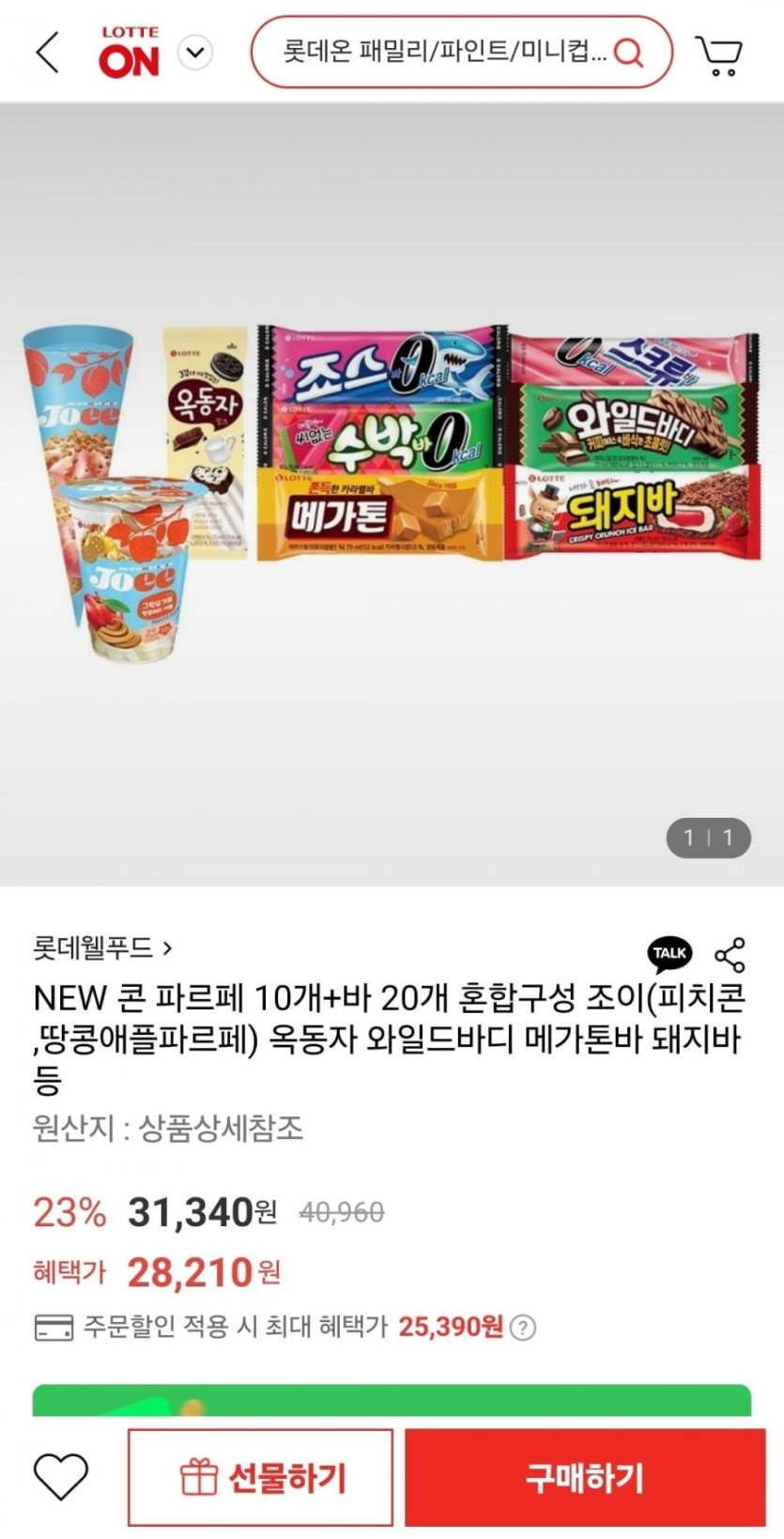Add product to wishlist with heart
This screenshot has width=784, height=1539.
pyautogui.click(x=61, y=1475)
